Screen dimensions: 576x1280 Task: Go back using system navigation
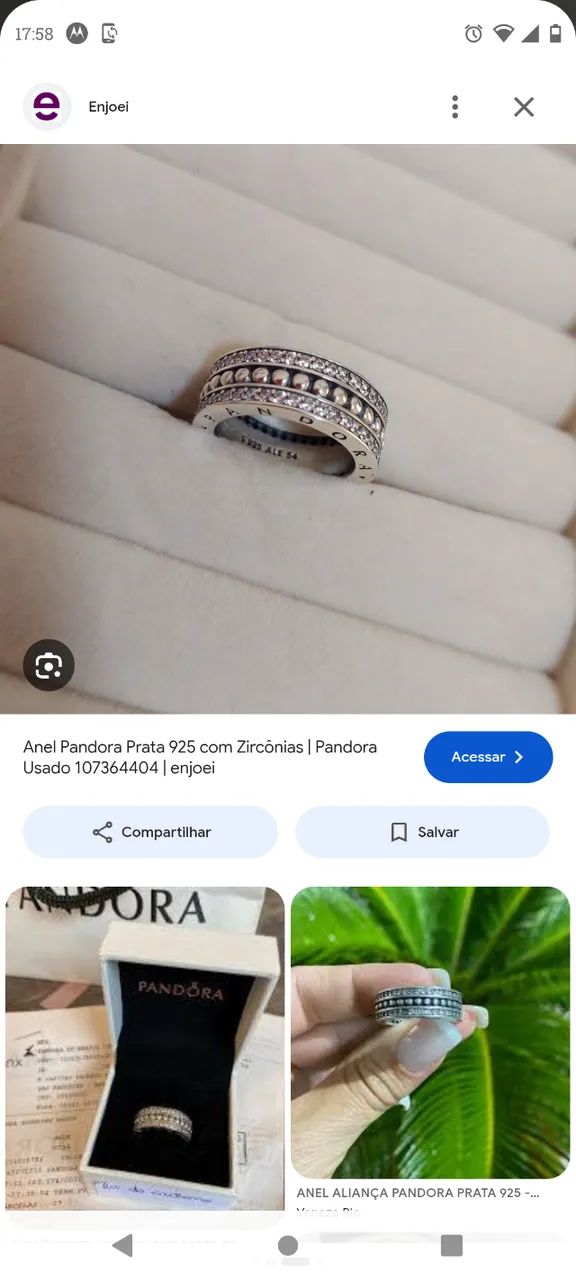coord(122,1245)
